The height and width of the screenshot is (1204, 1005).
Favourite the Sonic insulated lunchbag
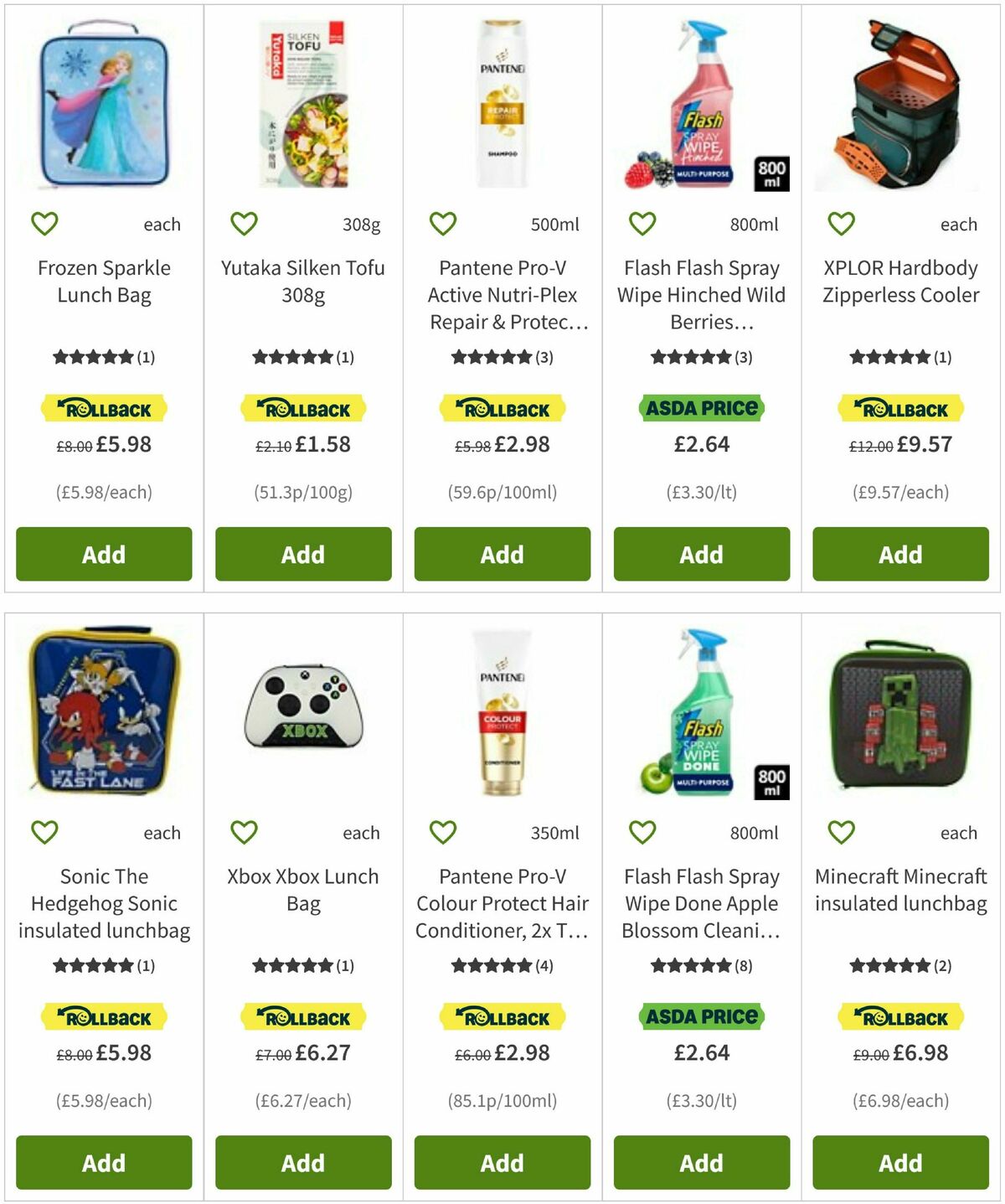coord(44,832)
